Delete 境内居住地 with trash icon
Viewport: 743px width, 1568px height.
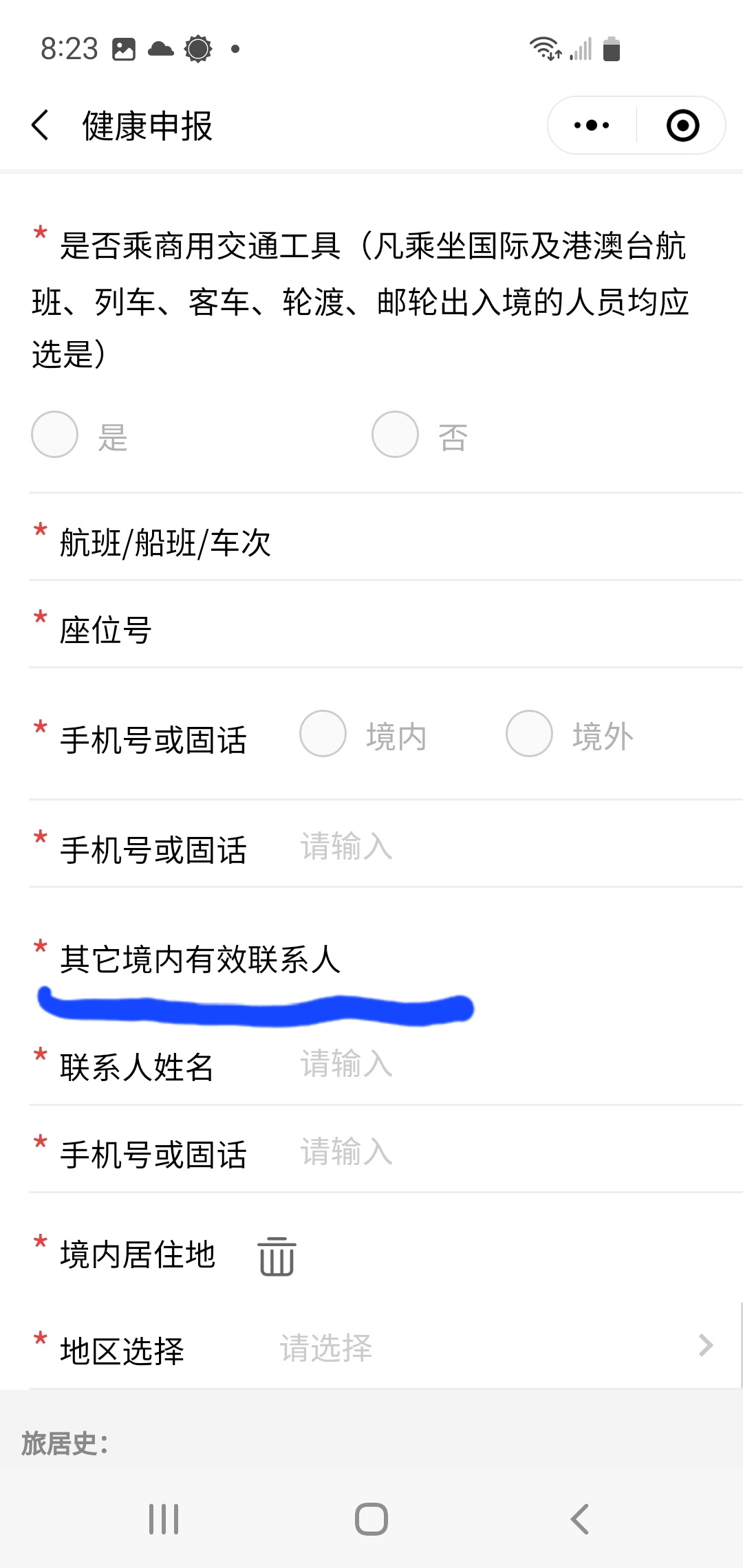click(x=277, y=1256)
